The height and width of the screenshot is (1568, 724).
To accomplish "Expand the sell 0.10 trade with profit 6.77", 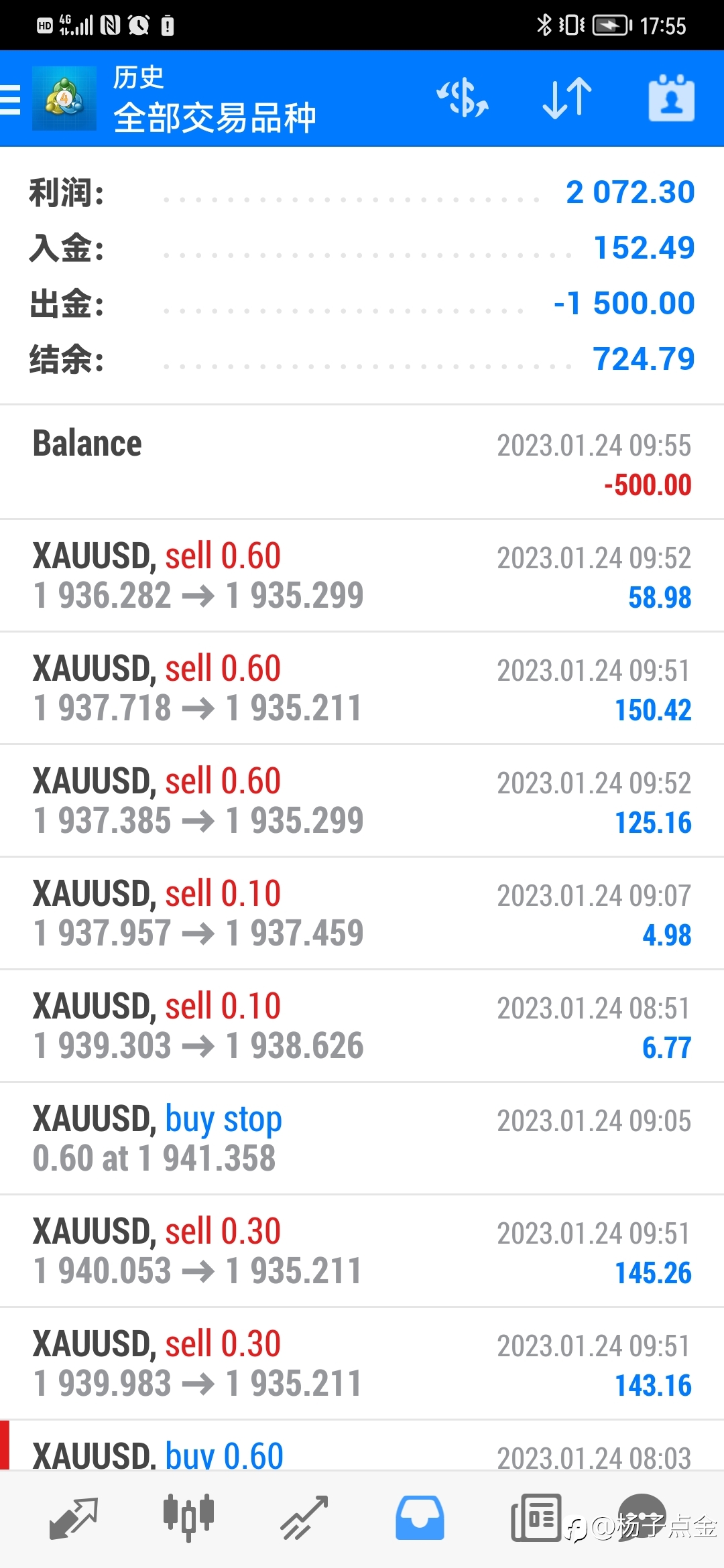I will (x=362, y=1026).
